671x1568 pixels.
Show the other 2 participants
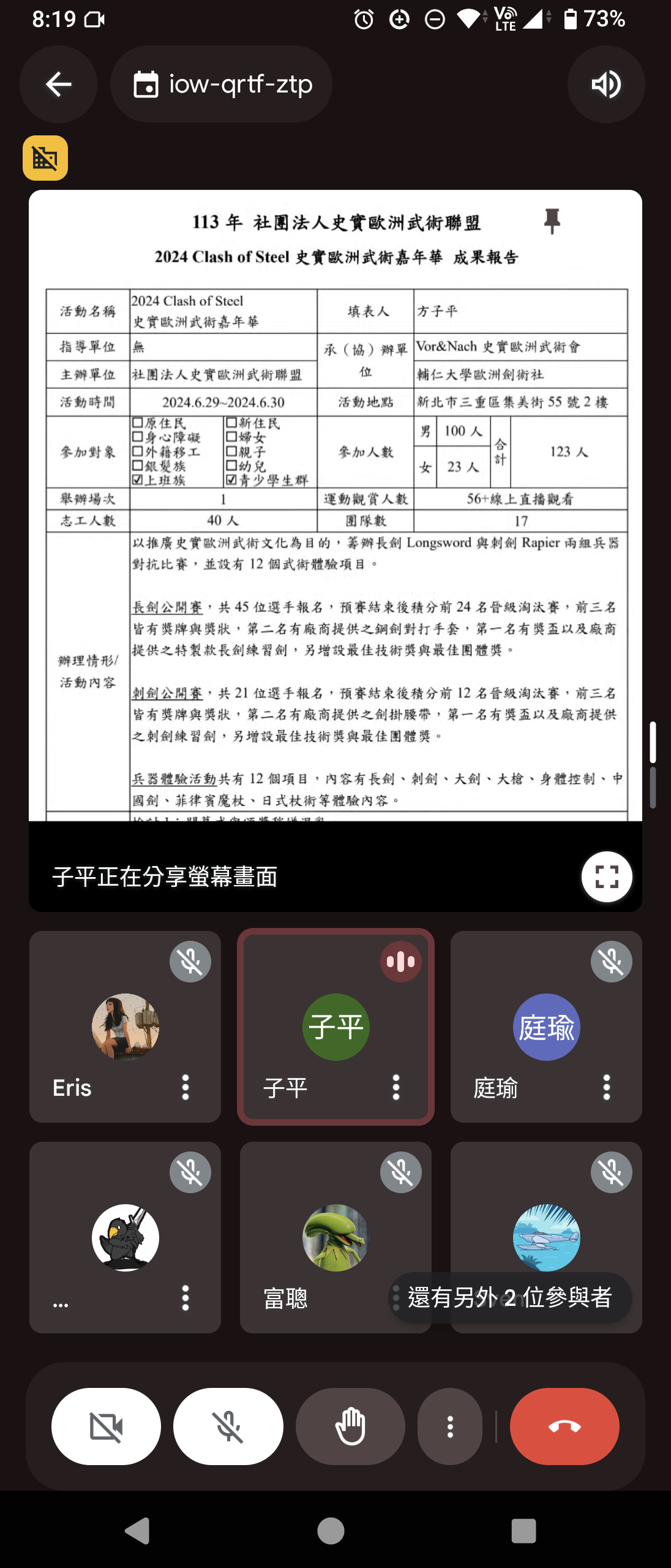click(x=510, y=1297)
